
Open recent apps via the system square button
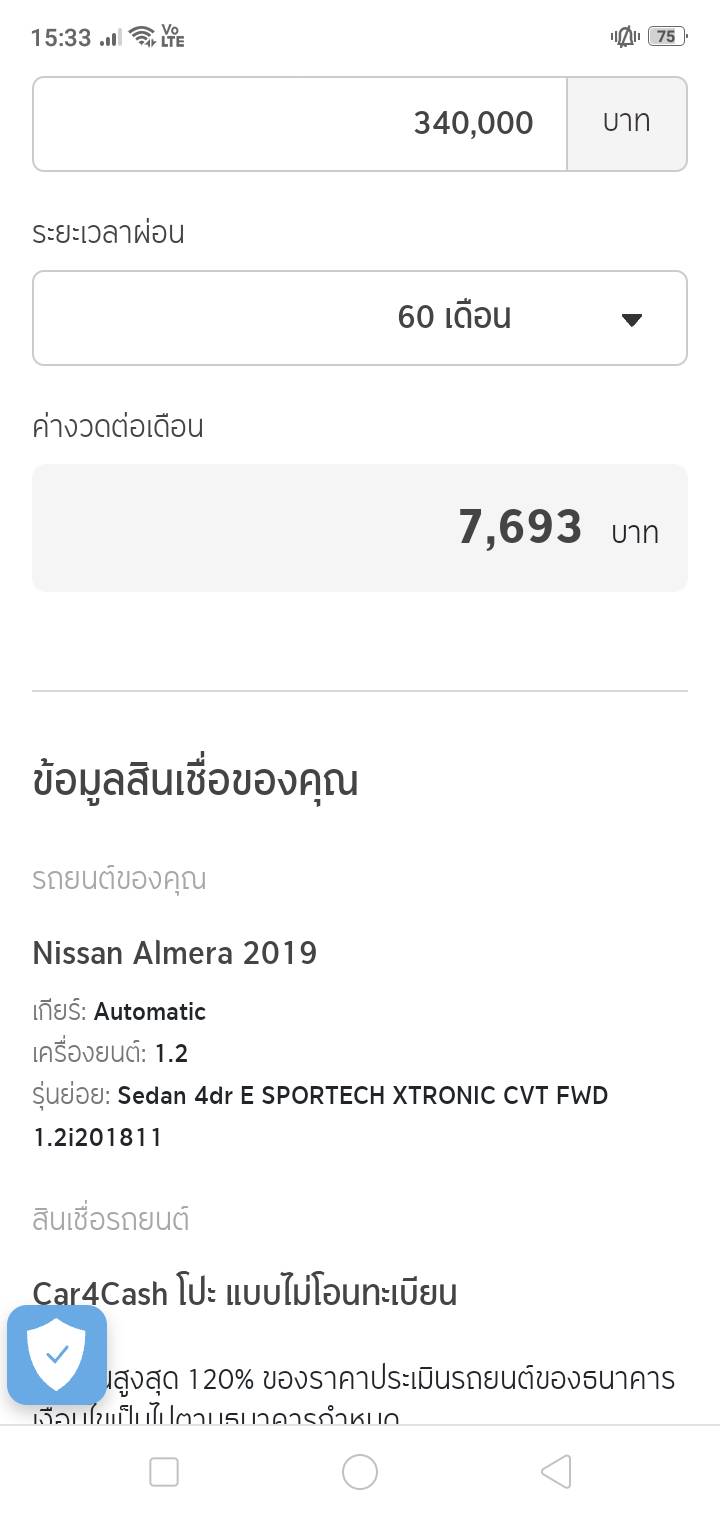[164, 1472]
